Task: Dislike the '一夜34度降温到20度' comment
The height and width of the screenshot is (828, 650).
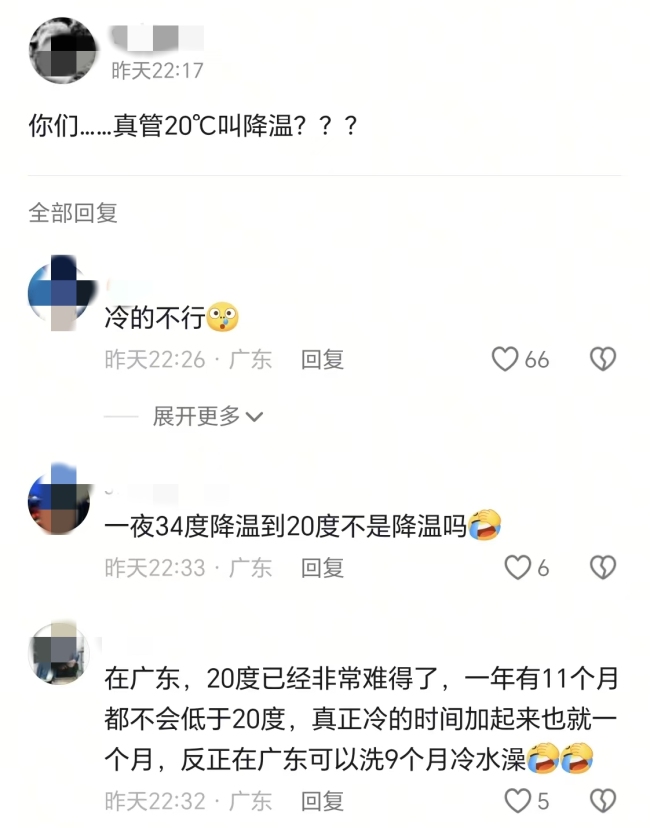Action: tap(602, 568)
